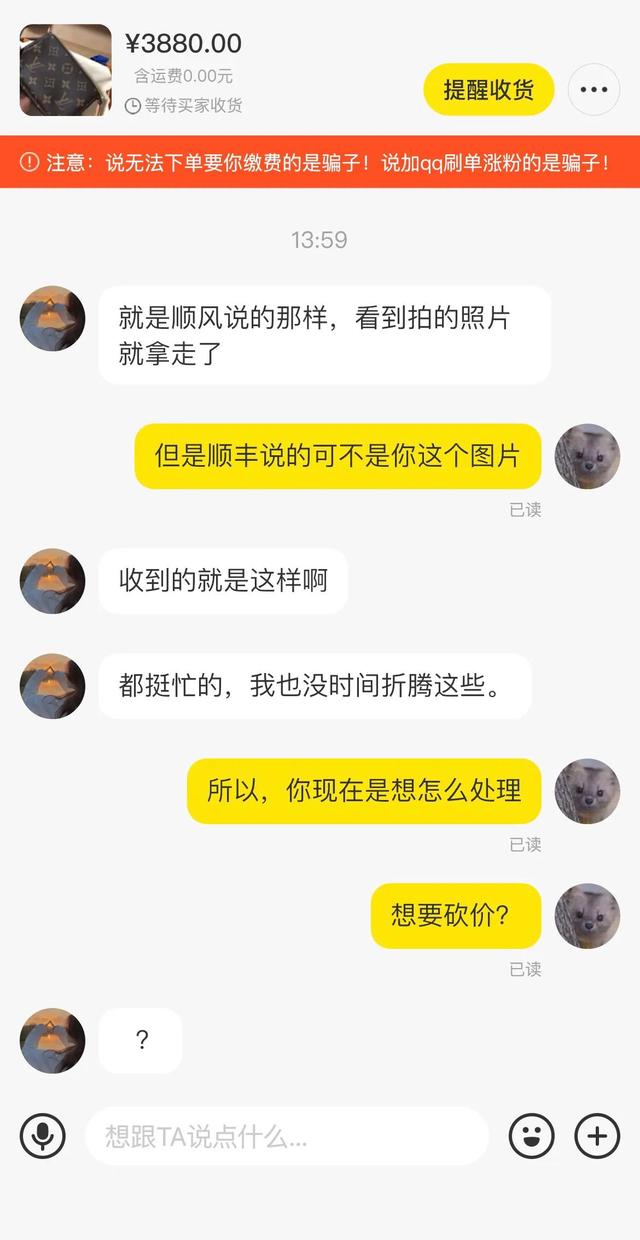Tap the microphone voice input icon
Viewport: 640px width, 1240px height.
coord(43,1136)
